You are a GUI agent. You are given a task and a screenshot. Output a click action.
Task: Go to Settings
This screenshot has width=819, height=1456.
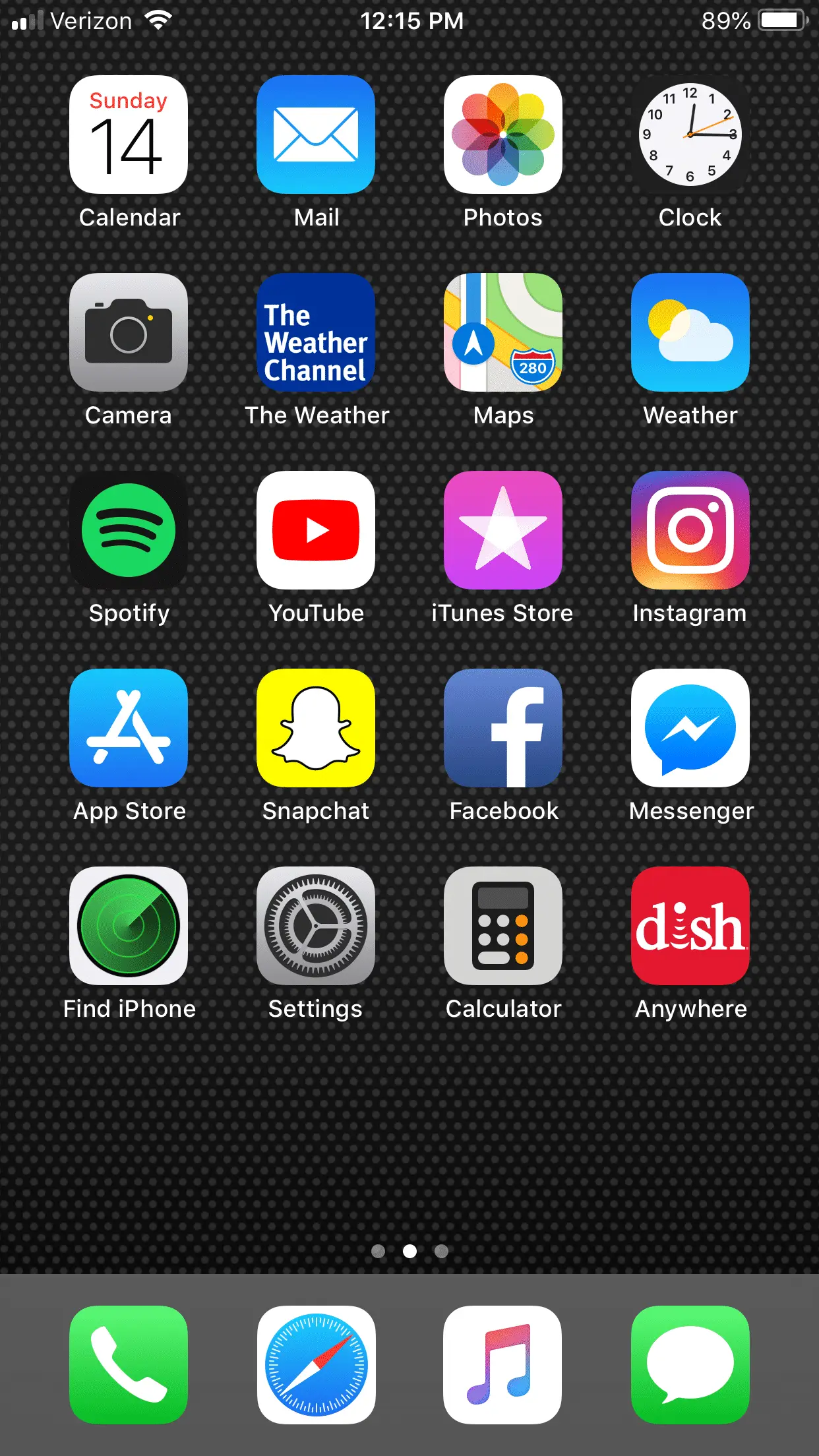point(316,926)
